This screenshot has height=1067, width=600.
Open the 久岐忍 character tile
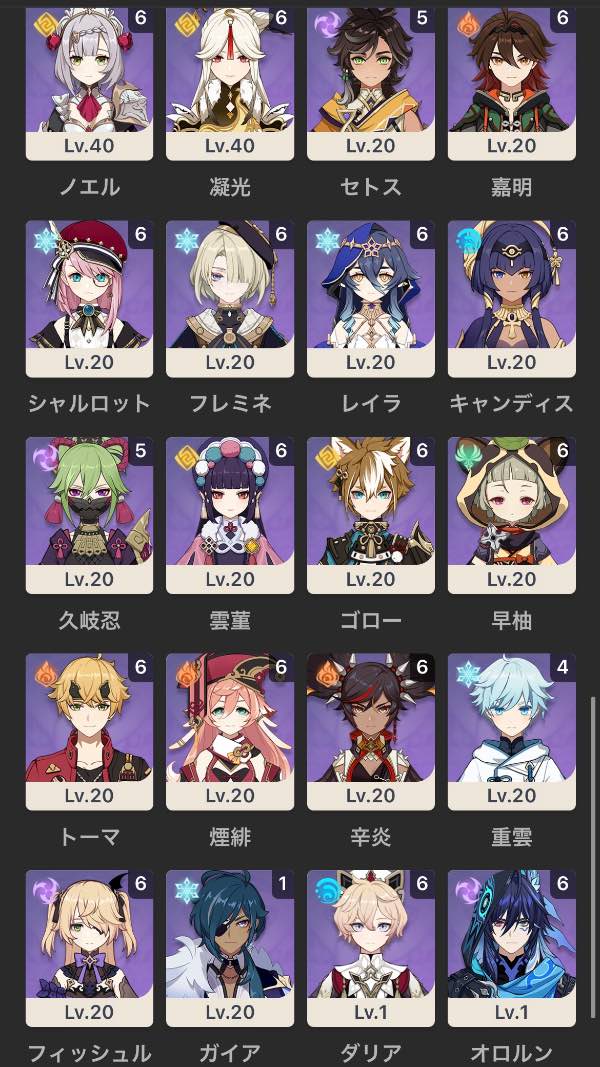pos(89,515)
